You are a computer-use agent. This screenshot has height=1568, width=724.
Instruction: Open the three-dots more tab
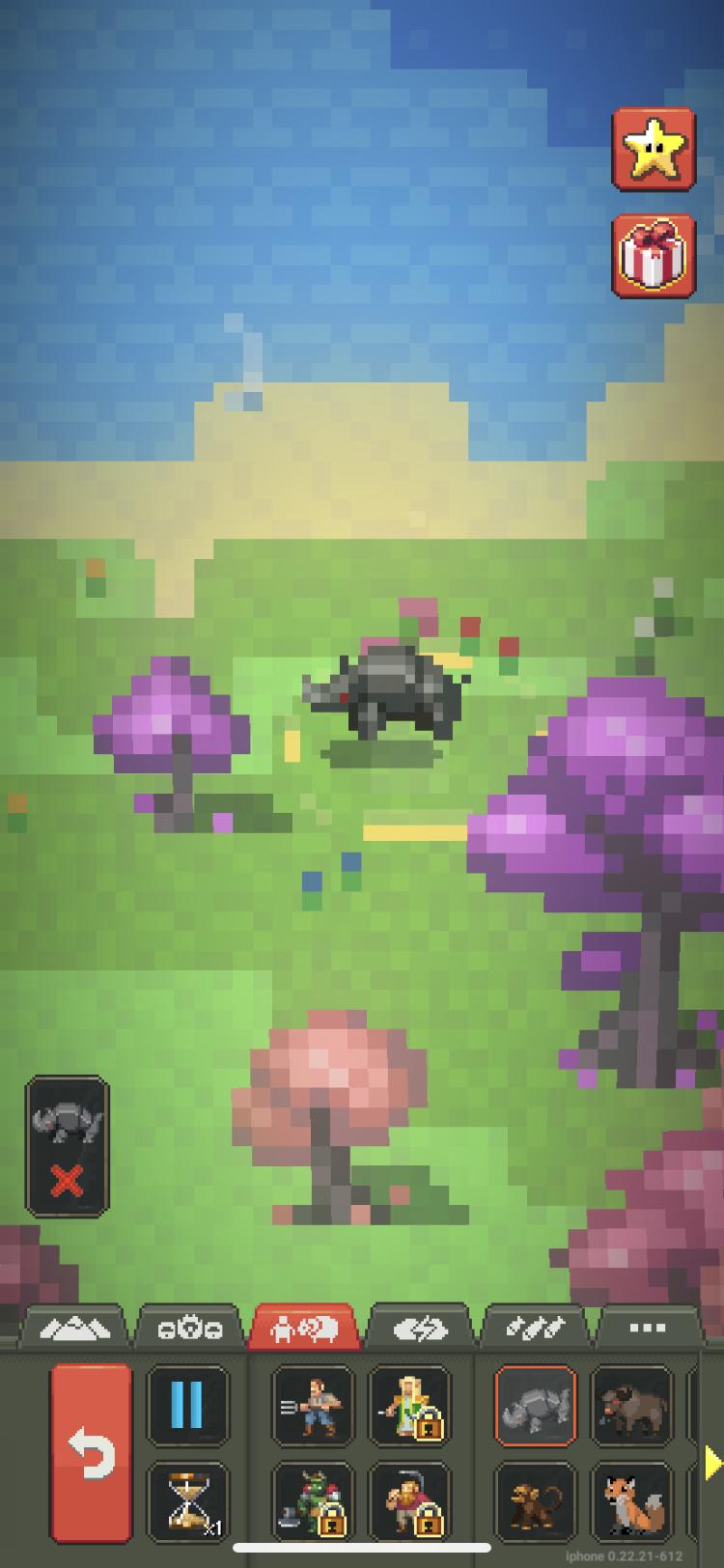[647, 1329]
